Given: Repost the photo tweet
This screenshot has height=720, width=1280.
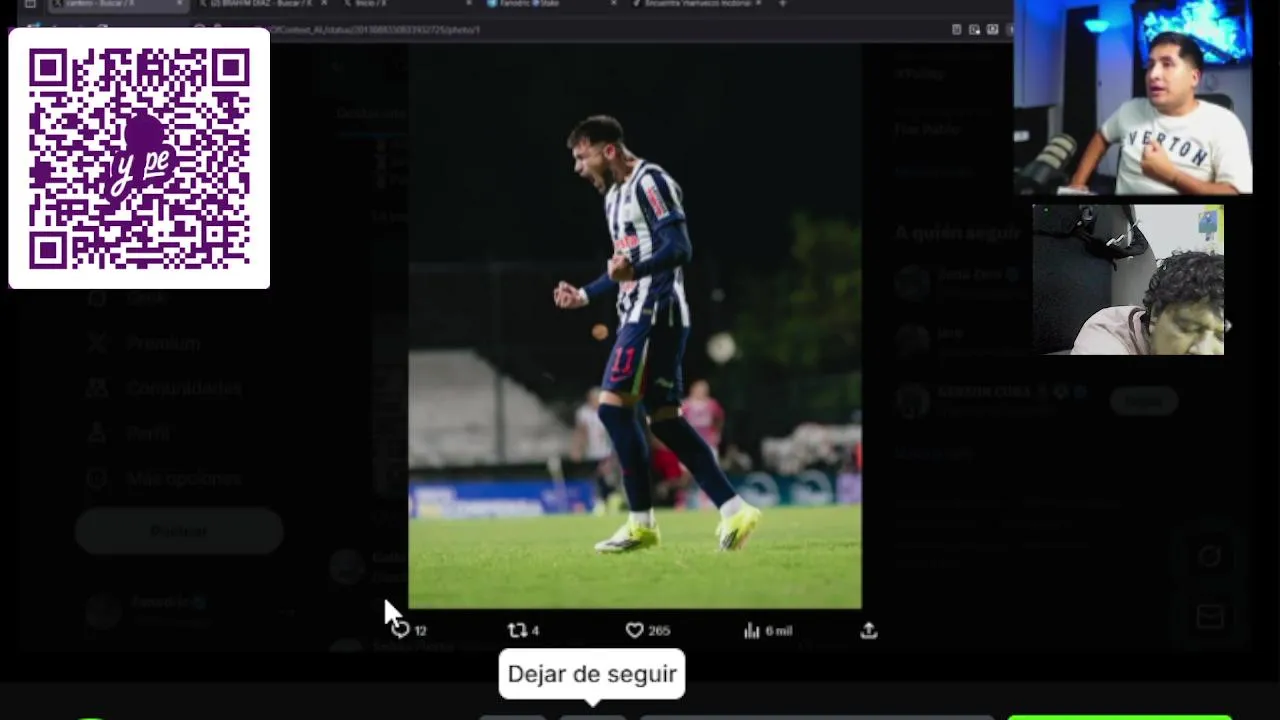Looking at the screenshot, I should [518, 630].
